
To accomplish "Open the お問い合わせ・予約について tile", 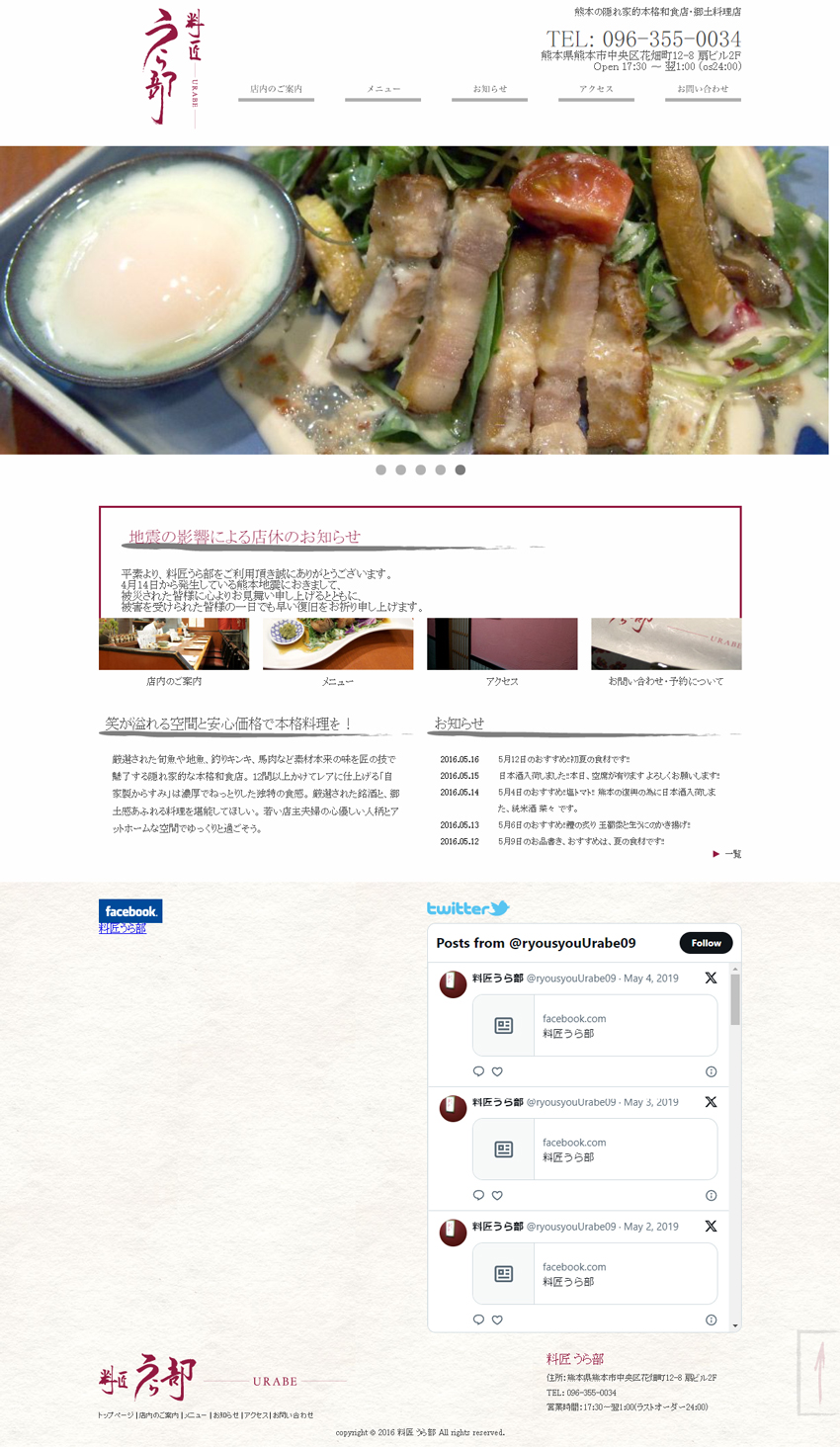I will [x=666, y=644].
